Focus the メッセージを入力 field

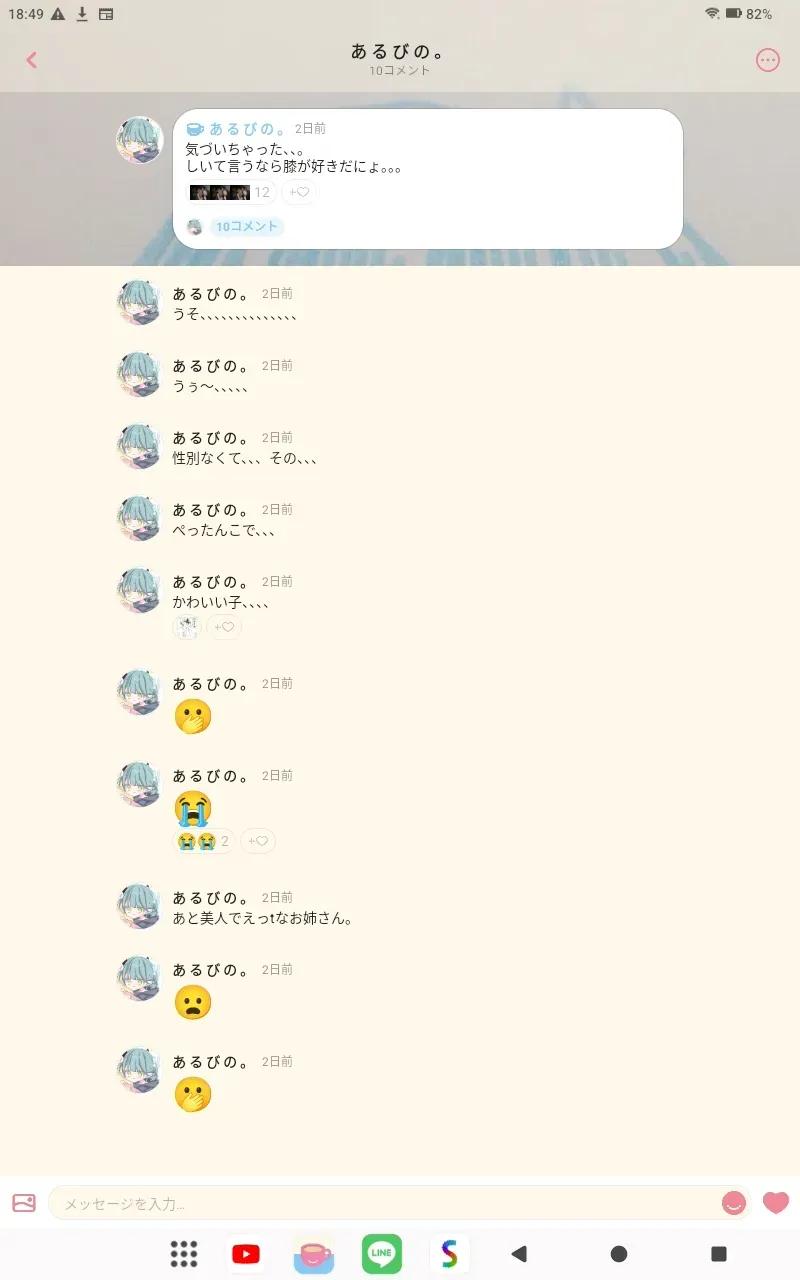pyautogui.click(x=385, y=1203)
